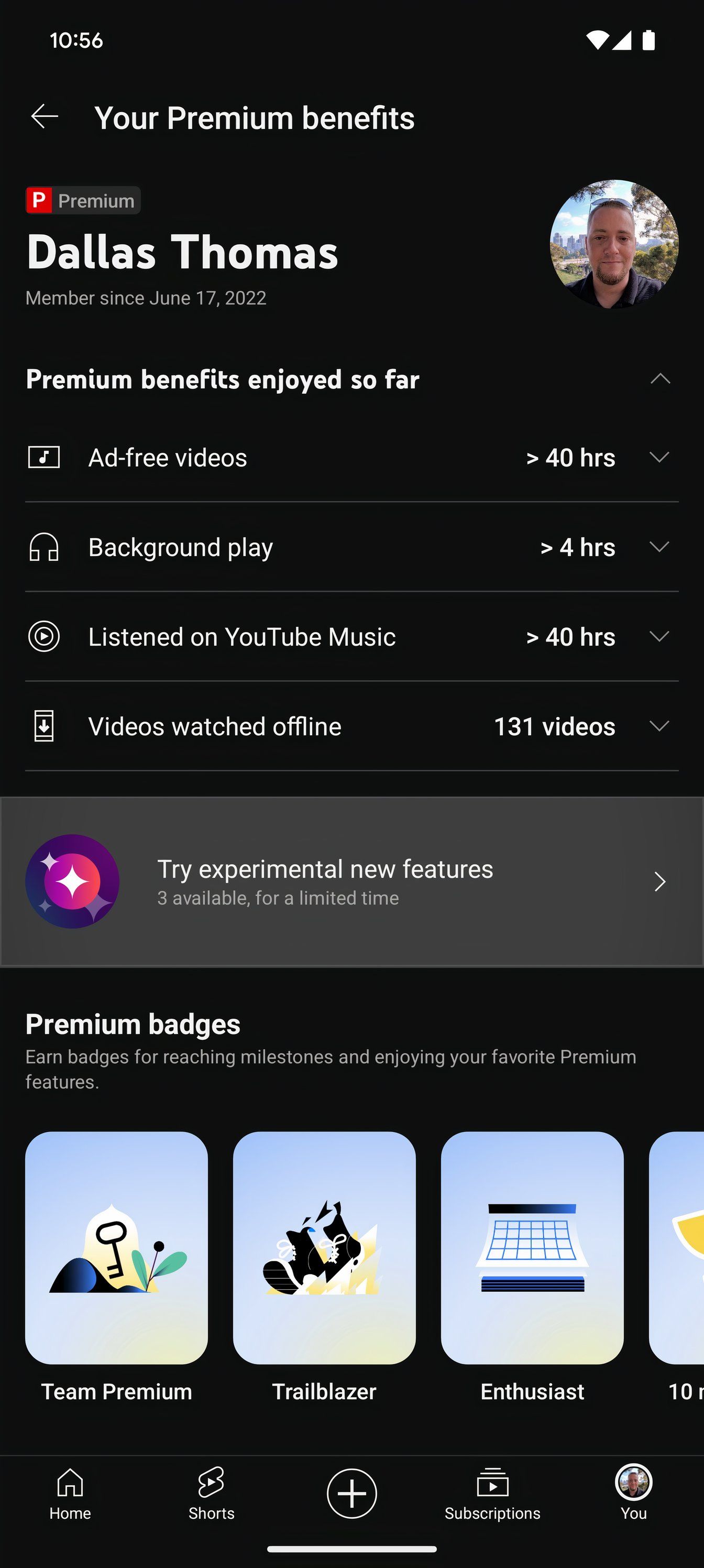Image resolution: width=704 pixels, height=1568 pixels.
Task: Click the back arrow
Action: click(x=45, y=117)
